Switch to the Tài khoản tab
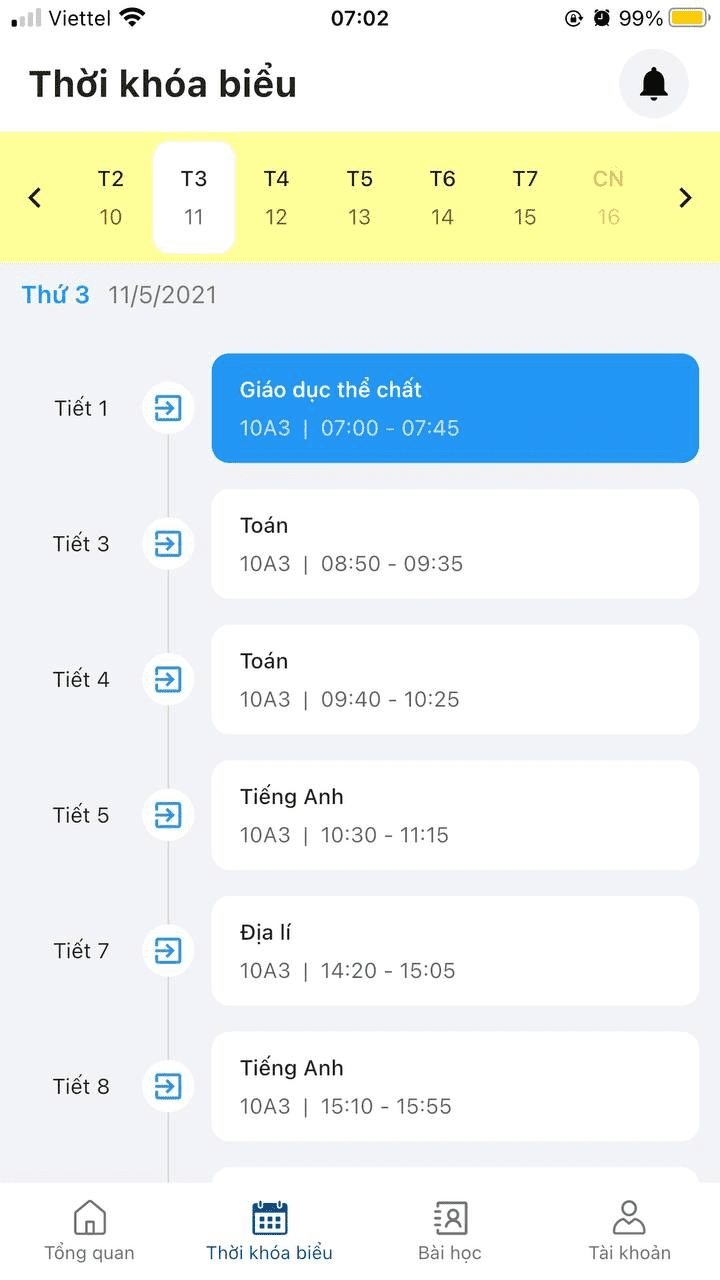This screenshot has height=1280, width=720. pyautogui.click(x=629, y=1231)
